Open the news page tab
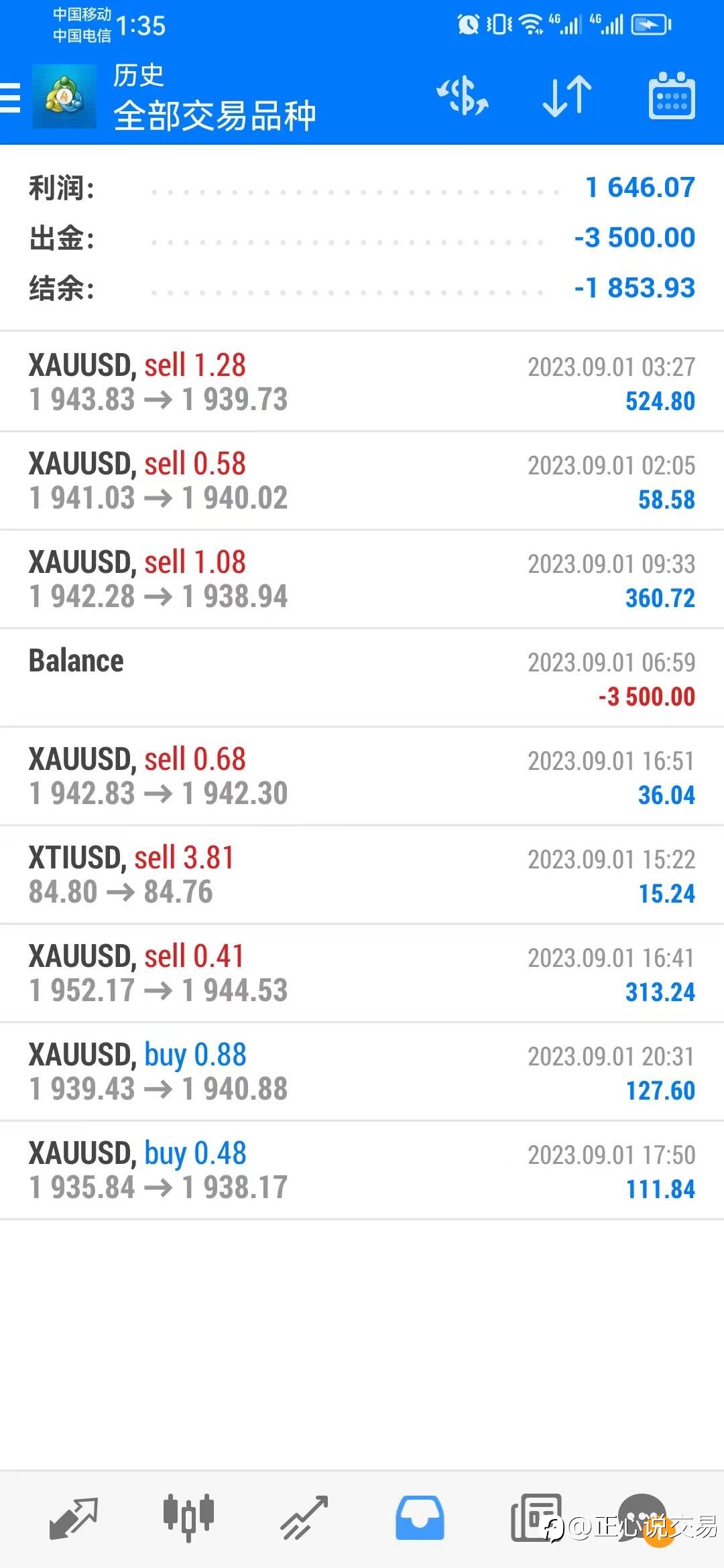The height and width of the screenshot is (1568, 724). (x=536, y=1518)
